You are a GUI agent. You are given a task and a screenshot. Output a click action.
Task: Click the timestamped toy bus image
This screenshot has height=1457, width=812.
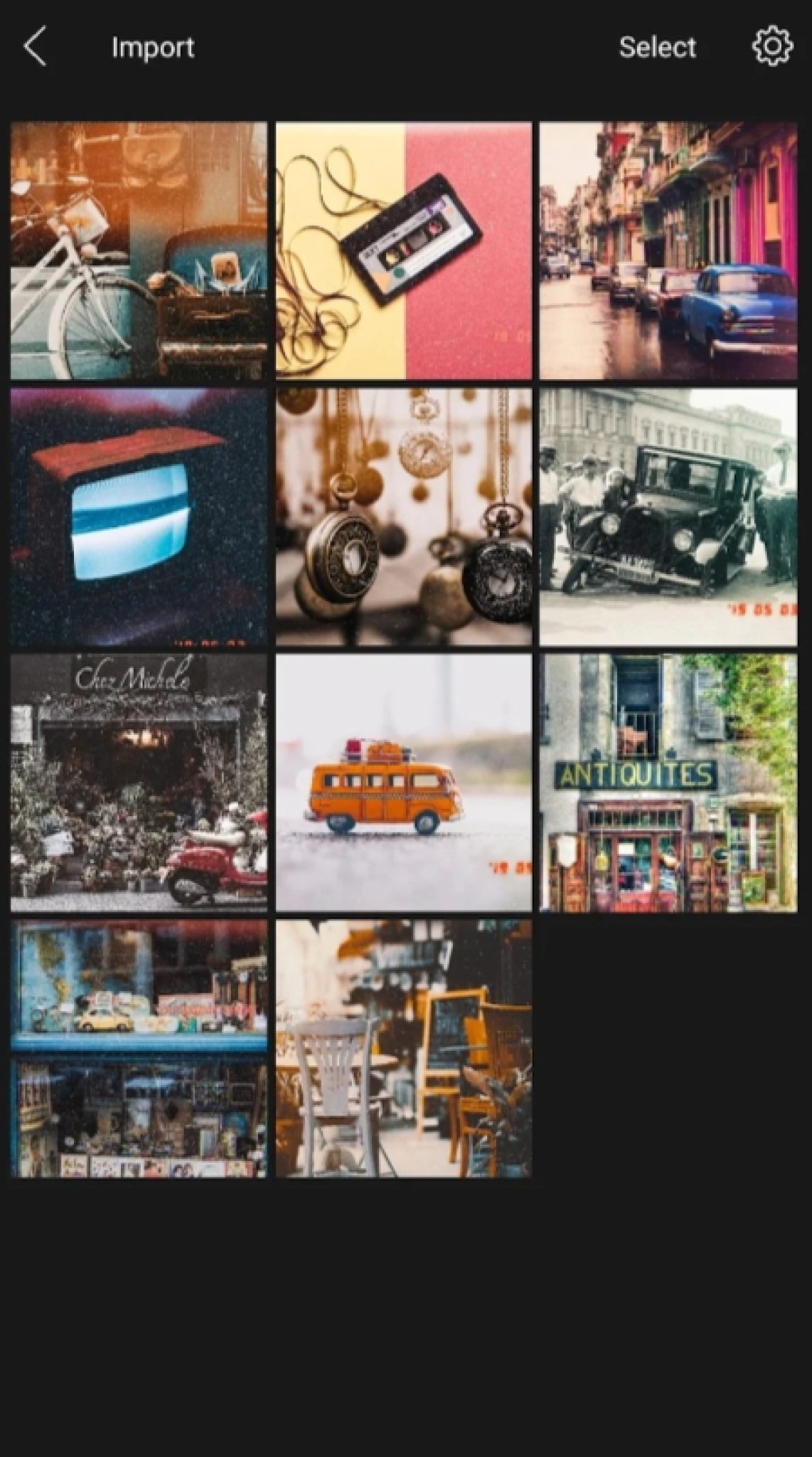point(403,783)
